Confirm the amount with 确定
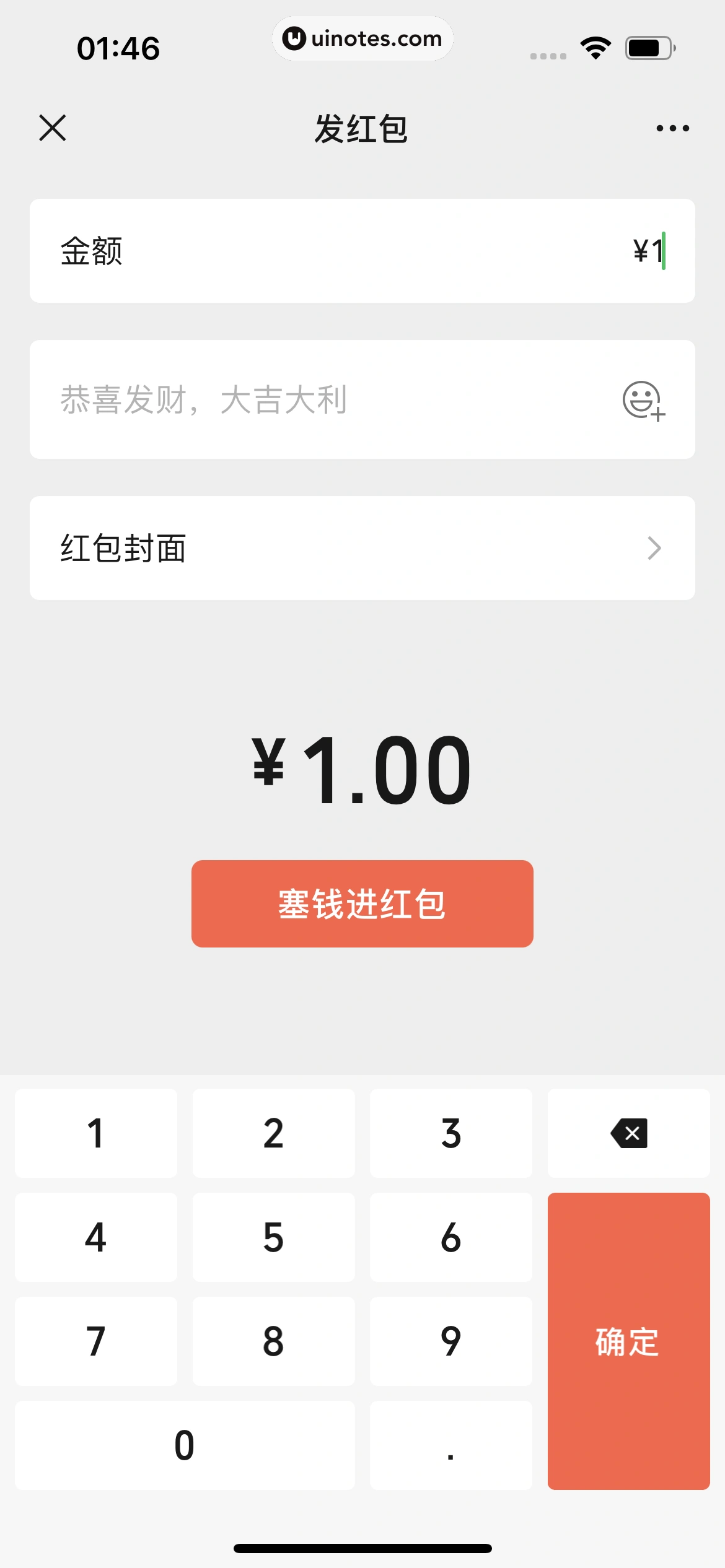This screenshot has height=1568, width=725. 628,1341
